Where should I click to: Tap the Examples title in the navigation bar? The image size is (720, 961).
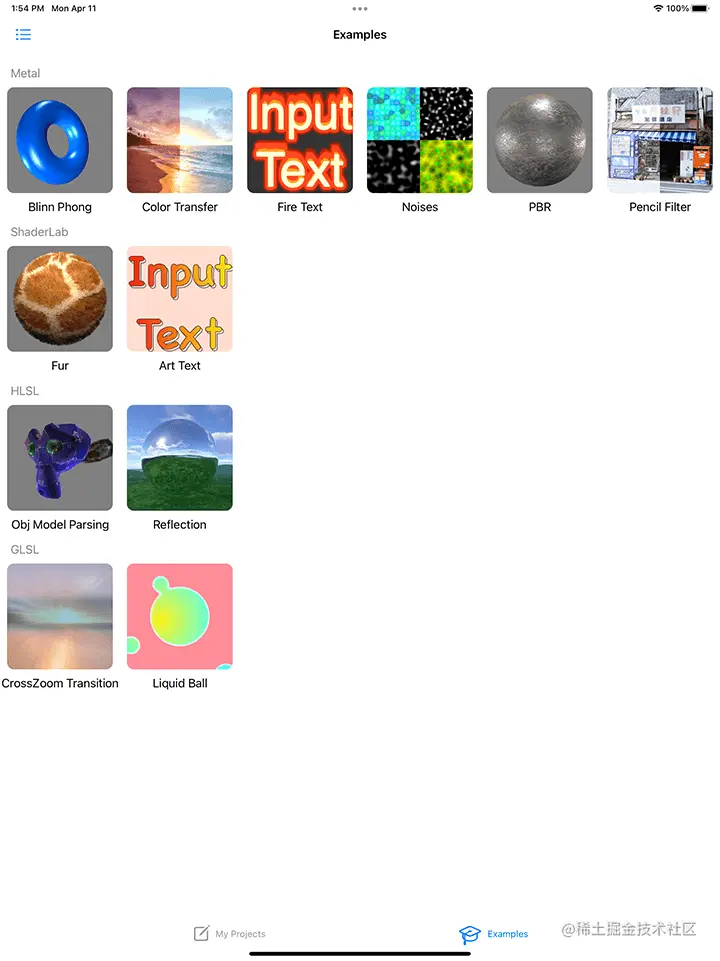[359, 34]
